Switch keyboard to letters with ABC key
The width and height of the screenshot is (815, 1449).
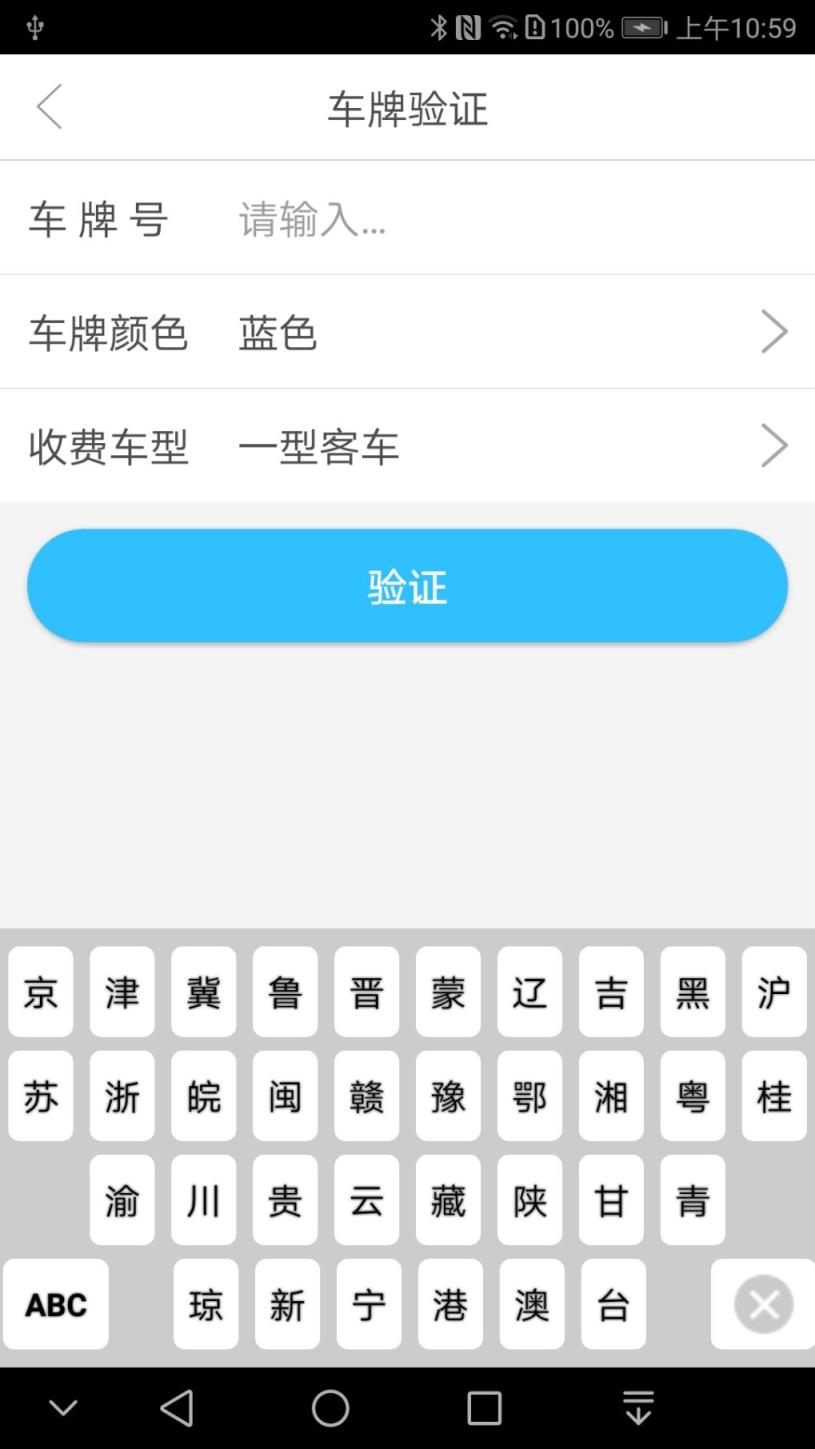pyautogui.click(x=55, y=1303)
